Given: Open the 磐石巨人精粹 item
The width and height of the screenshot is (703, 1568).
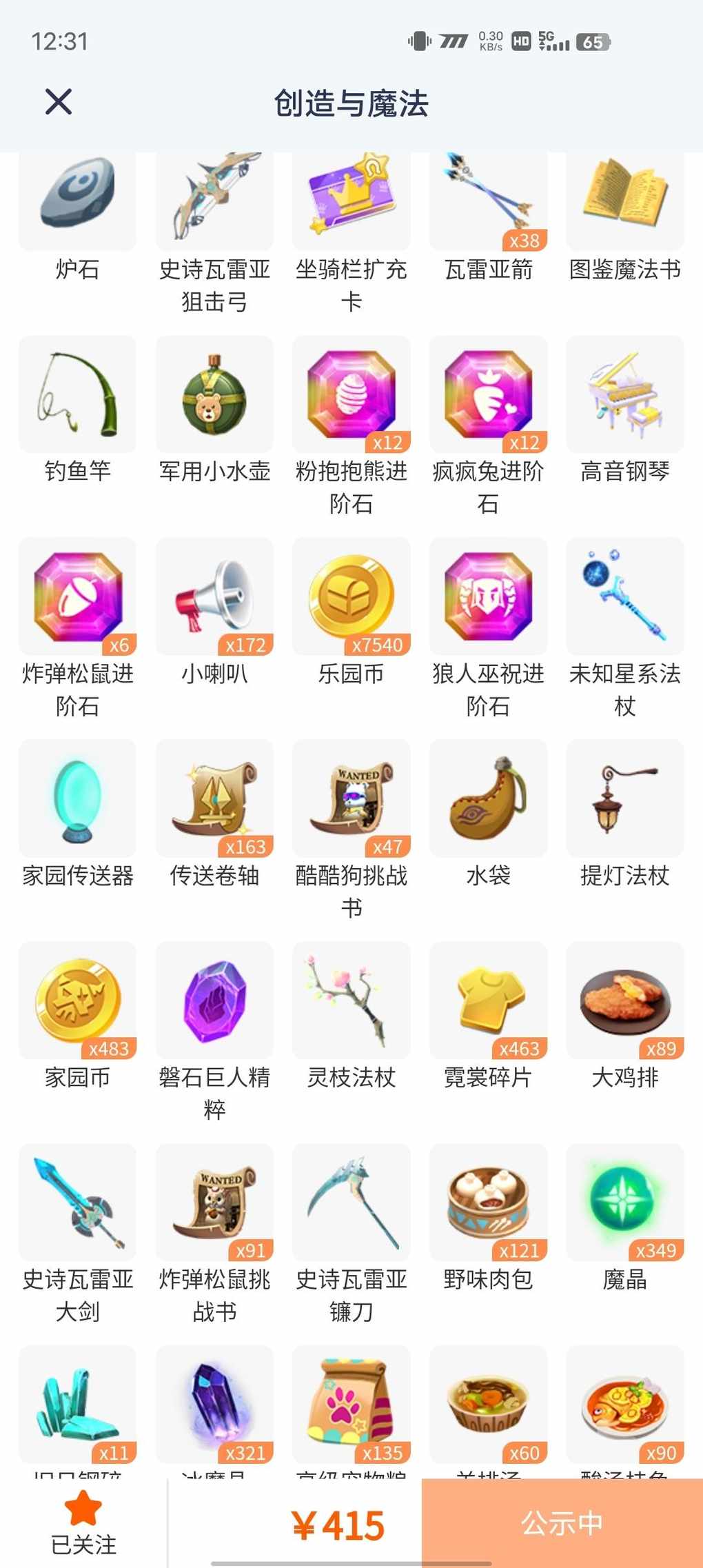Looking at the screenshot, I should pyautogui.click(x=214, y=1001).
